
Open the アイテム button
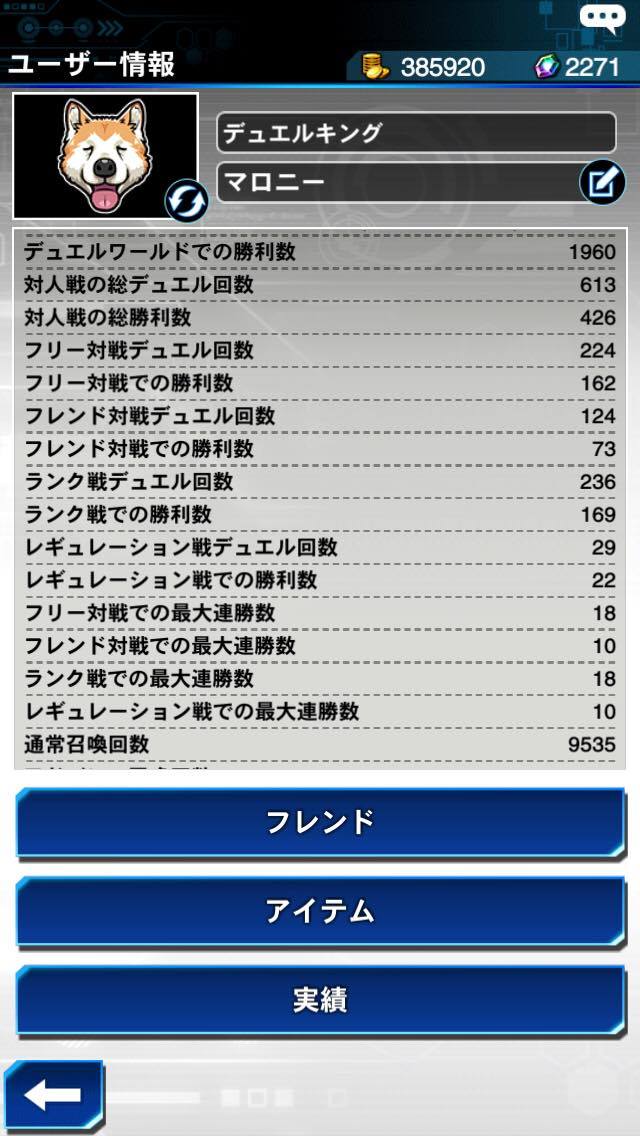[320, 911]
